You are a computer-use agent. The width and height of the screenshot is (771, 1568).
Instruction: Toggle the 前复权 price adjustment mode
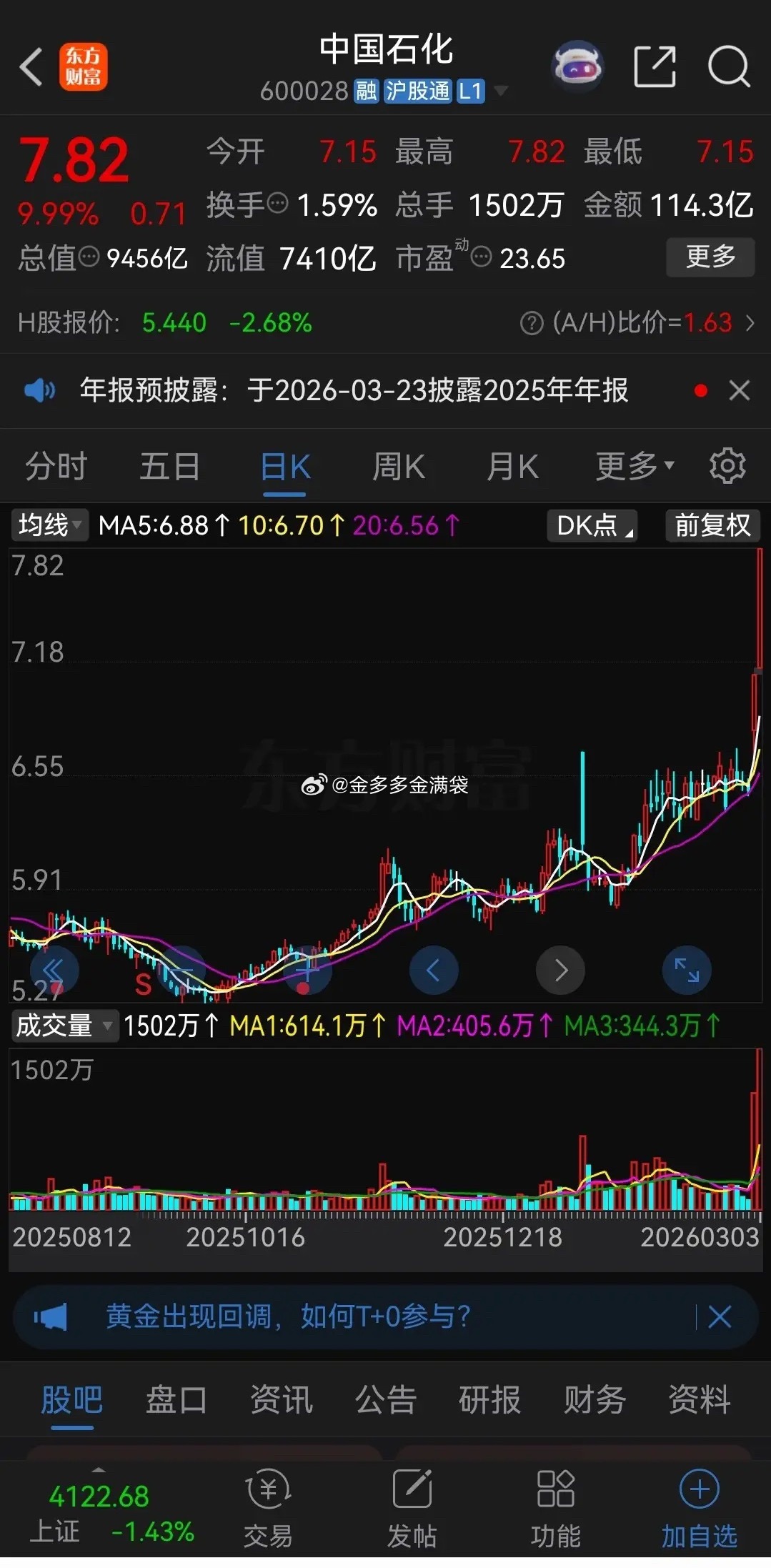712,525
